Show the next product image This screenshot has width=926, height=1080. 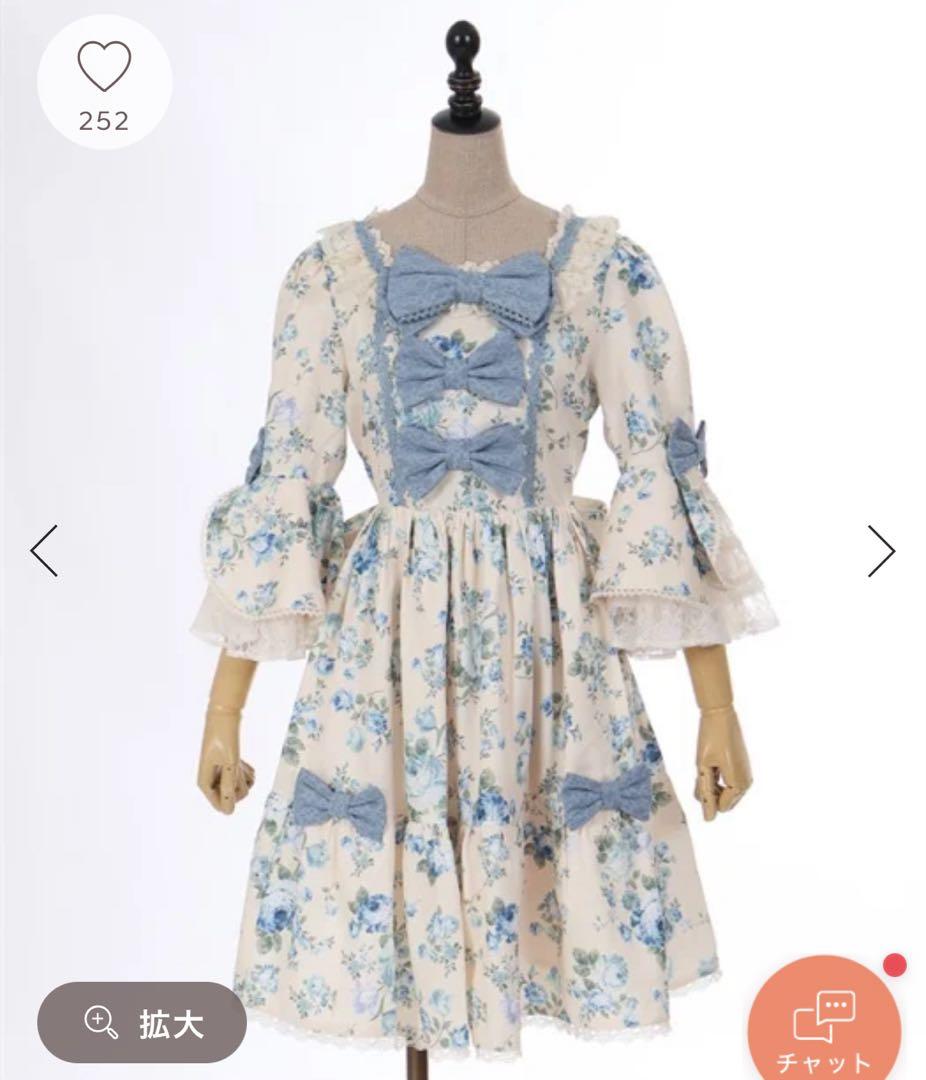[x=881, y=551]
